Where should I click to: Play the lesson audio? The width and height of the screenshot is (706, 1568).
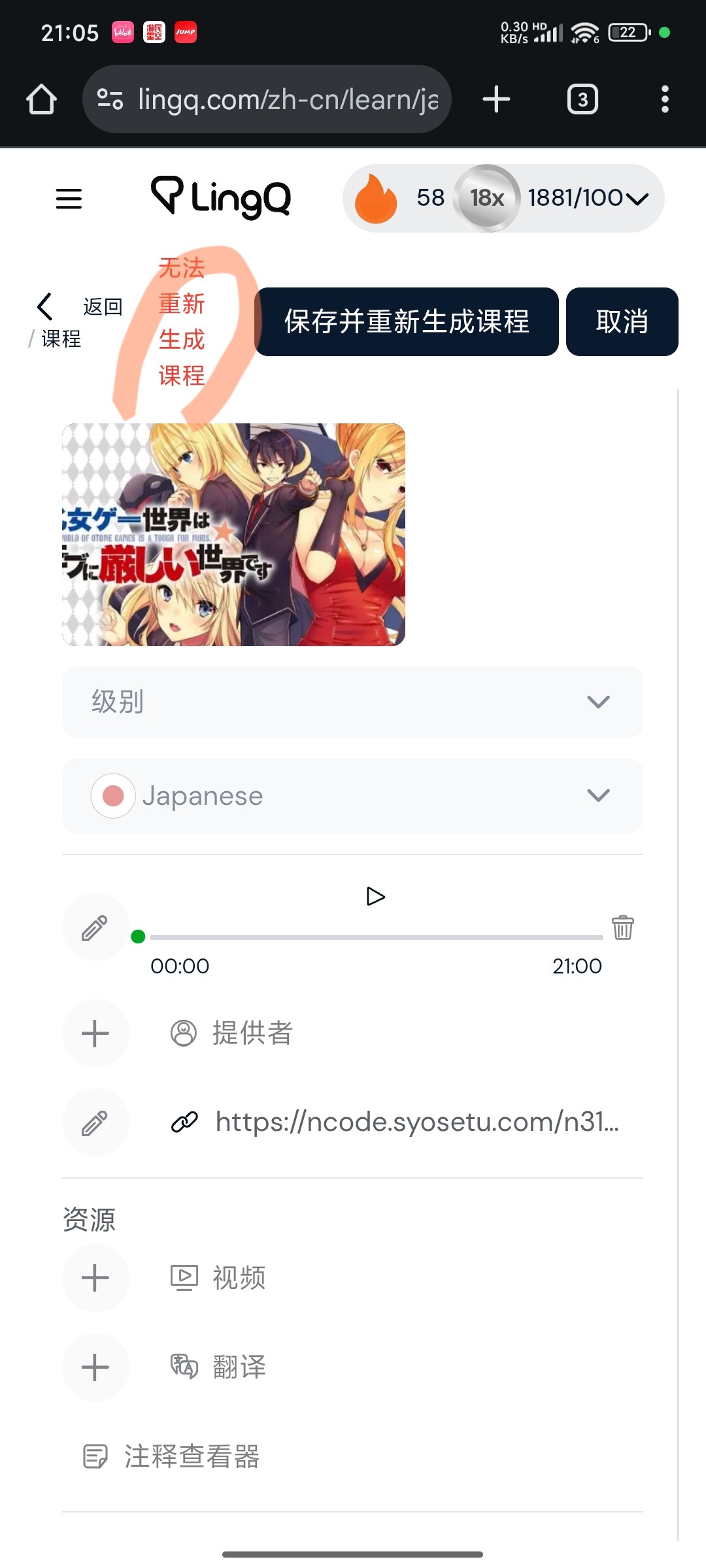pos(376,896)
